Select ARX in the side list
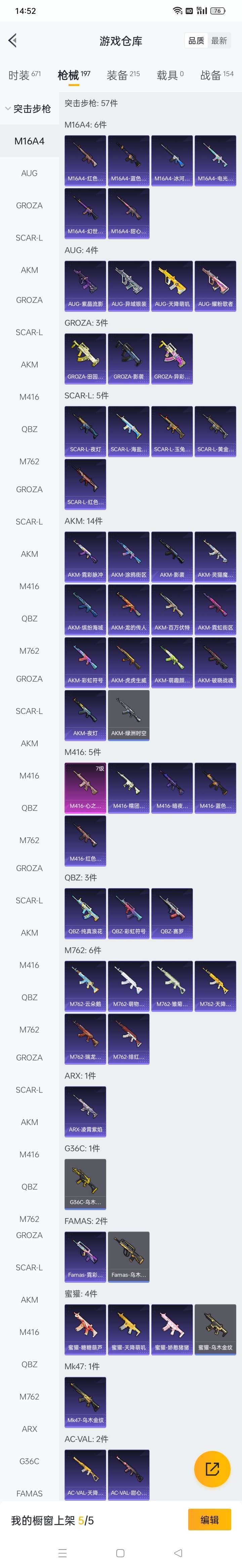 click(x=29, y=1429)
